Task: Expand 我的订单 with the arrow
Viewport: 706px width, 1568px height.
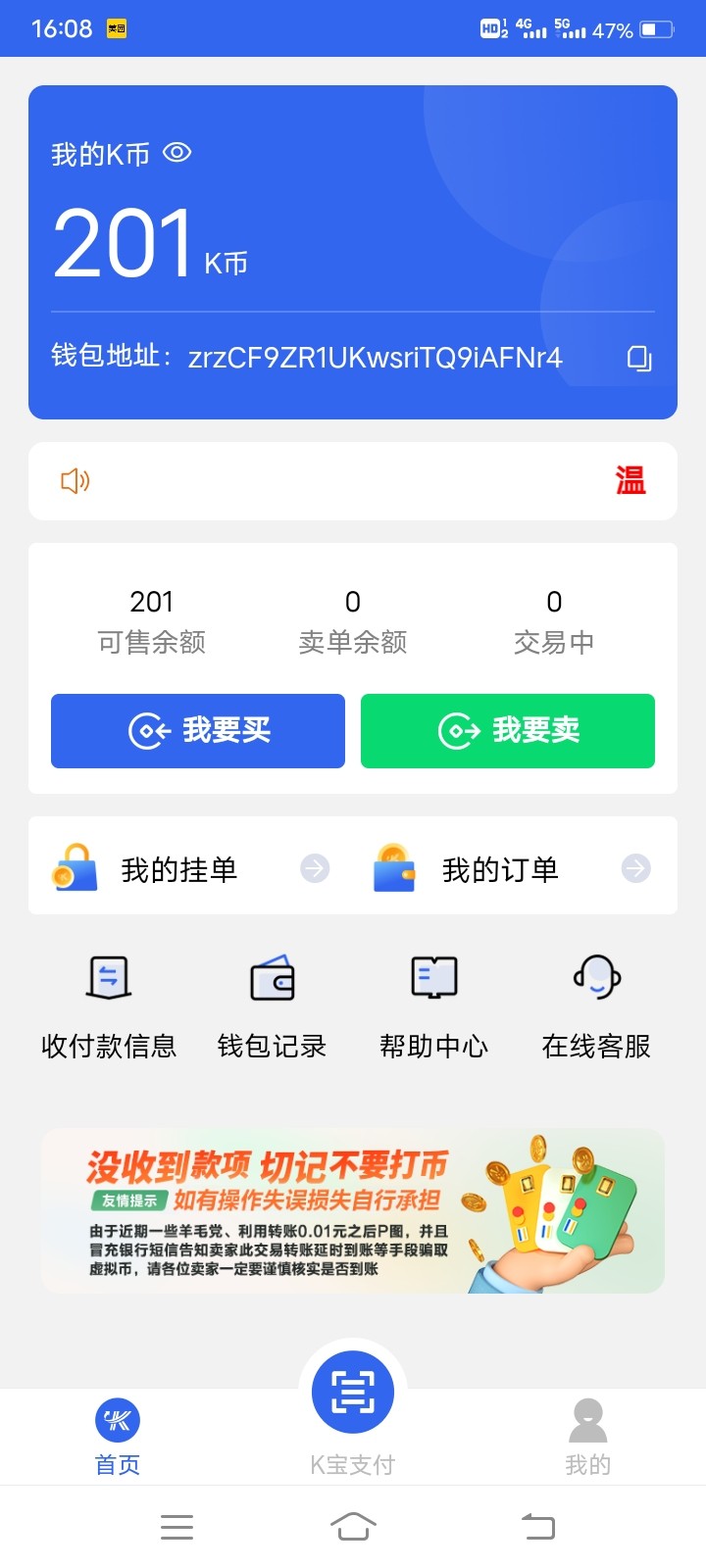Action: click(635, 867)
